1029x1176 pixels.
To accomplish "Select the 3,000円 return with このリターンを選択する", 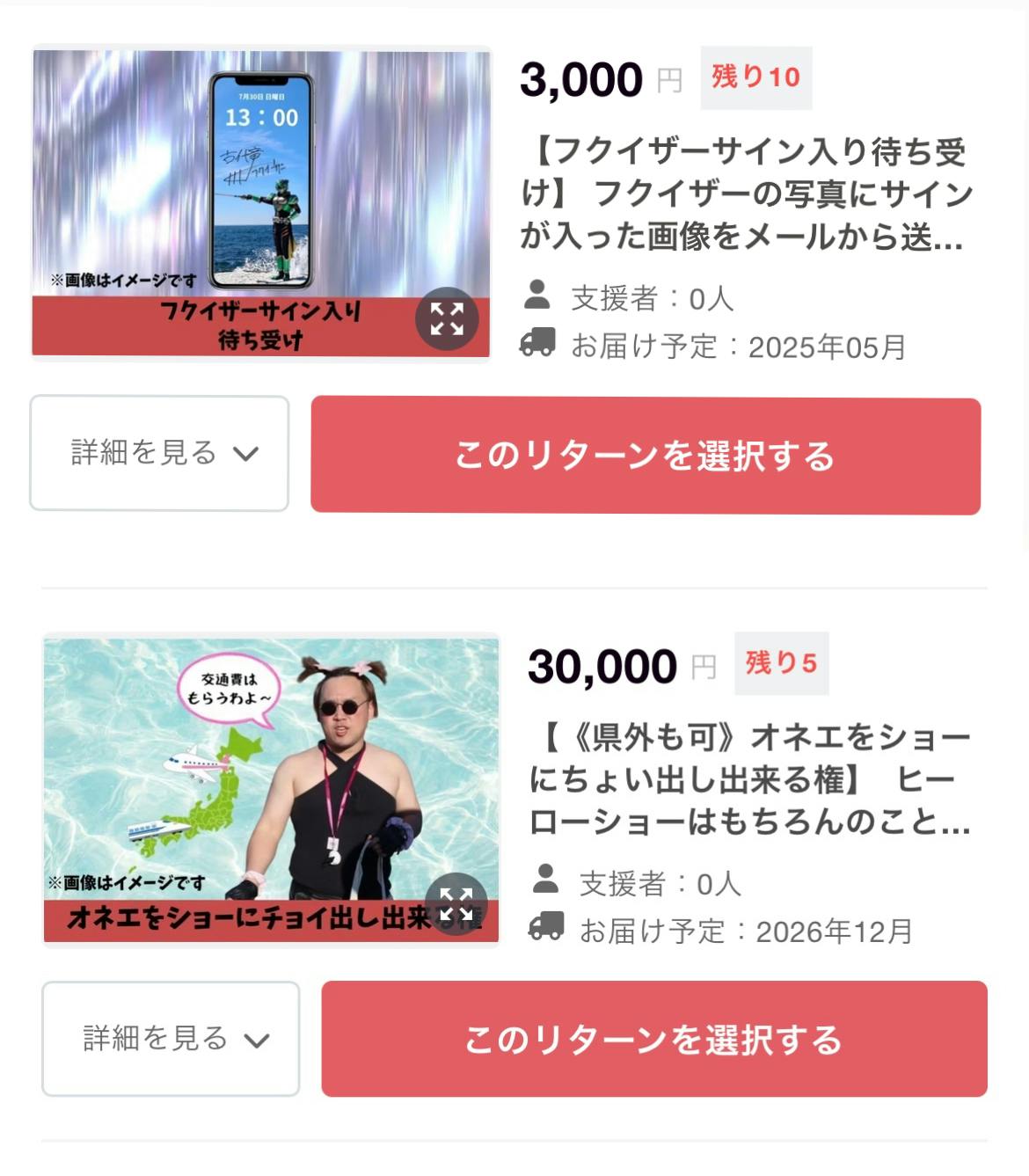I will pos(646,456).
